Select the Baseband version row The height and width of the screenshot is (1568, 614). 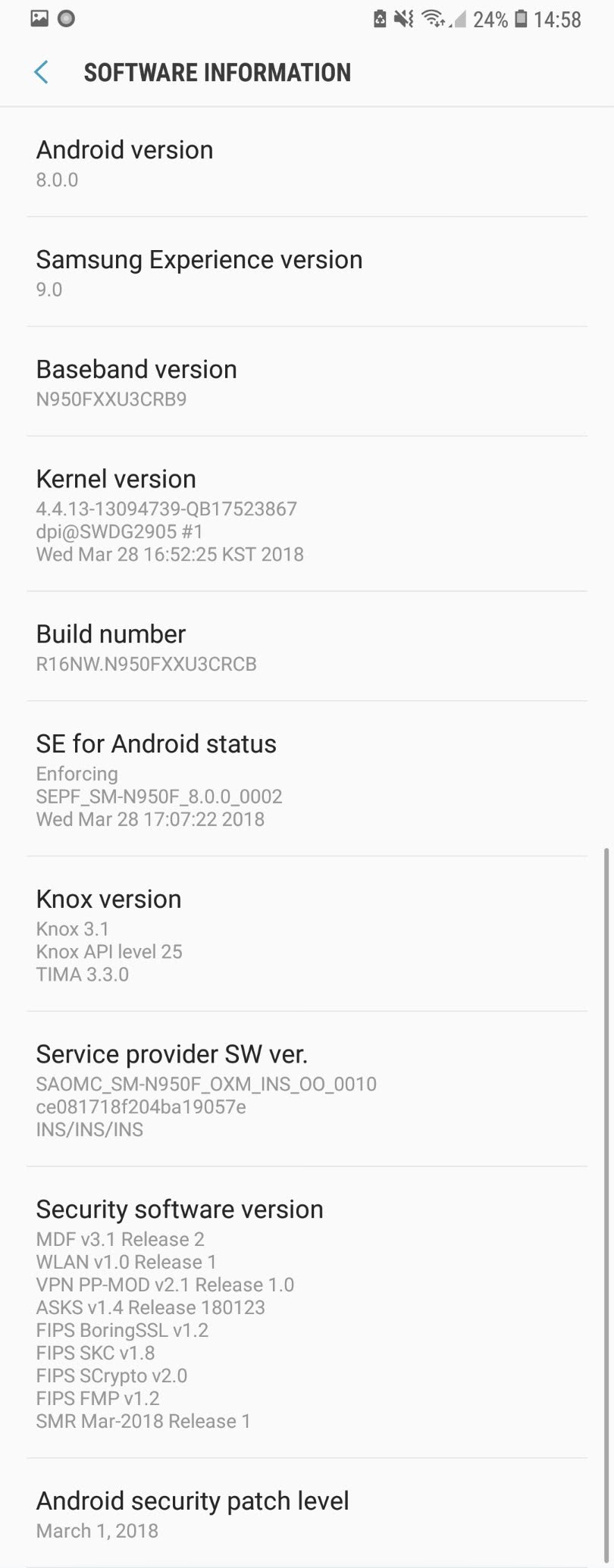pos(306,382)
